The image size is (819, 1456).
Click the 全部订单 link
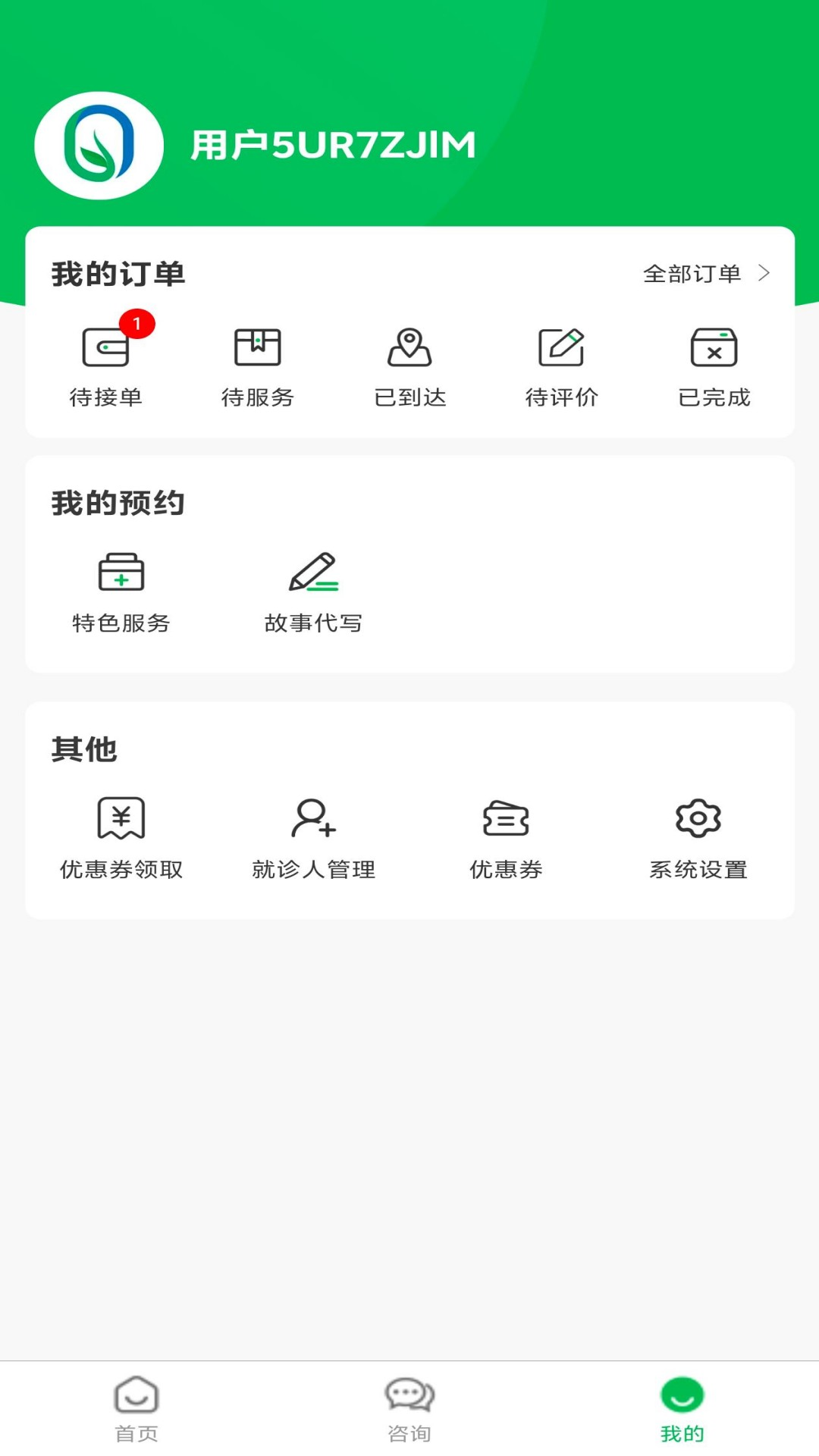[x=692, y=275]
